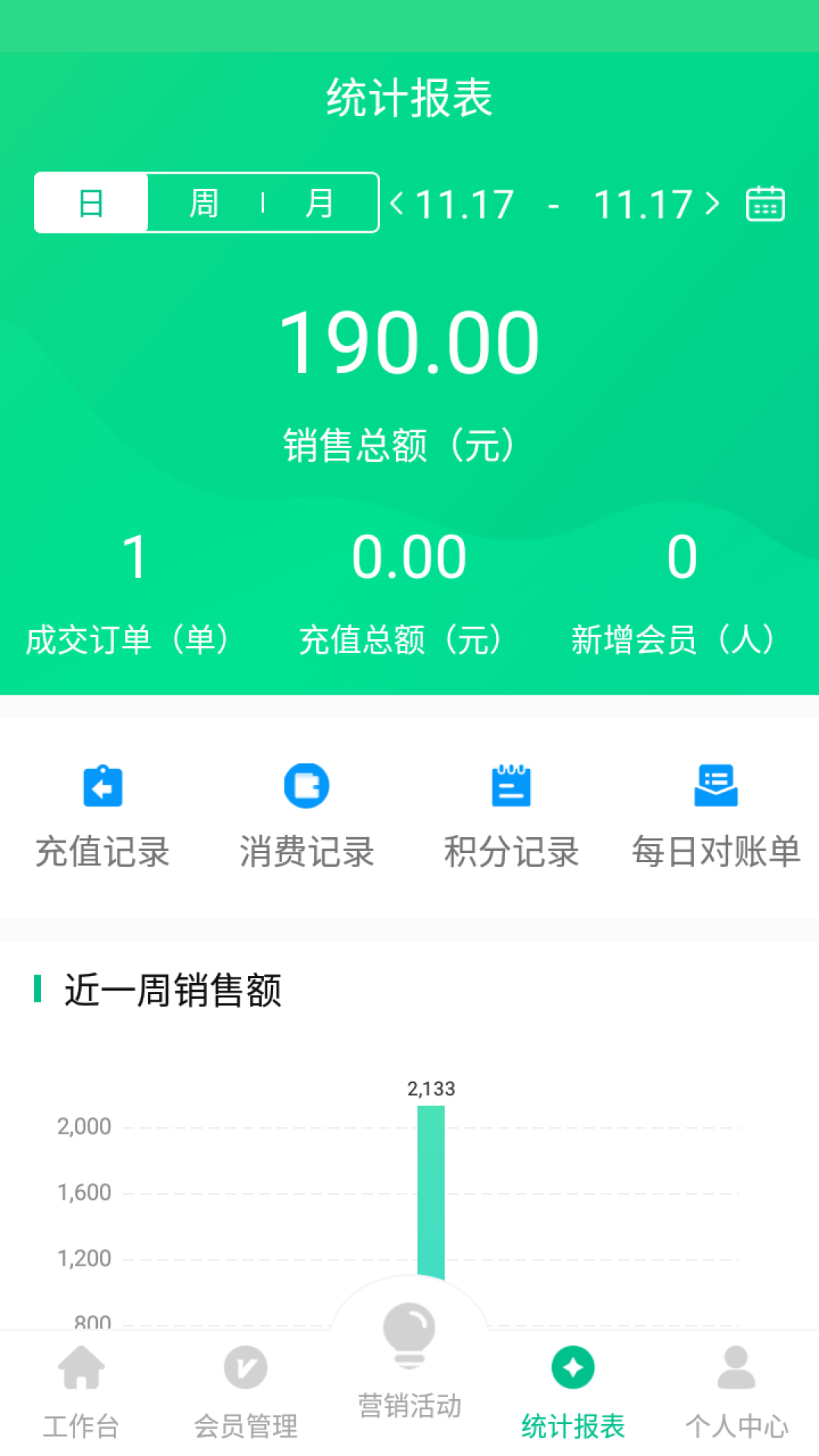The image size is (819, 1456).
Task: Open 积分记录 (points records) icon
Action: tap(512, 815)
